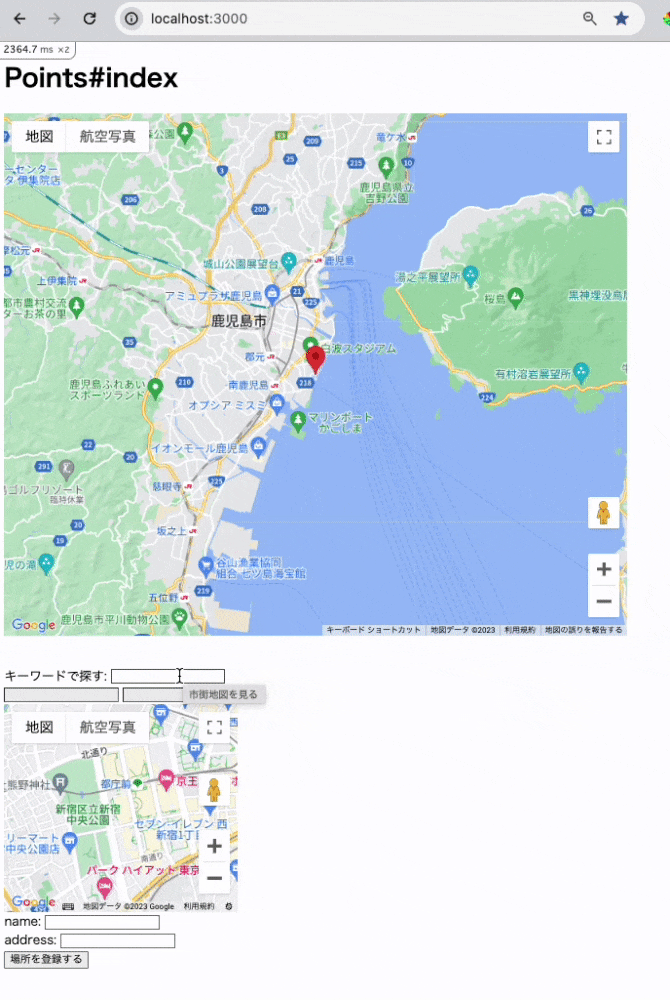670x1000 pixels.
Task: Zoom out on the large Kagoshima map
Action: [603, 602]
